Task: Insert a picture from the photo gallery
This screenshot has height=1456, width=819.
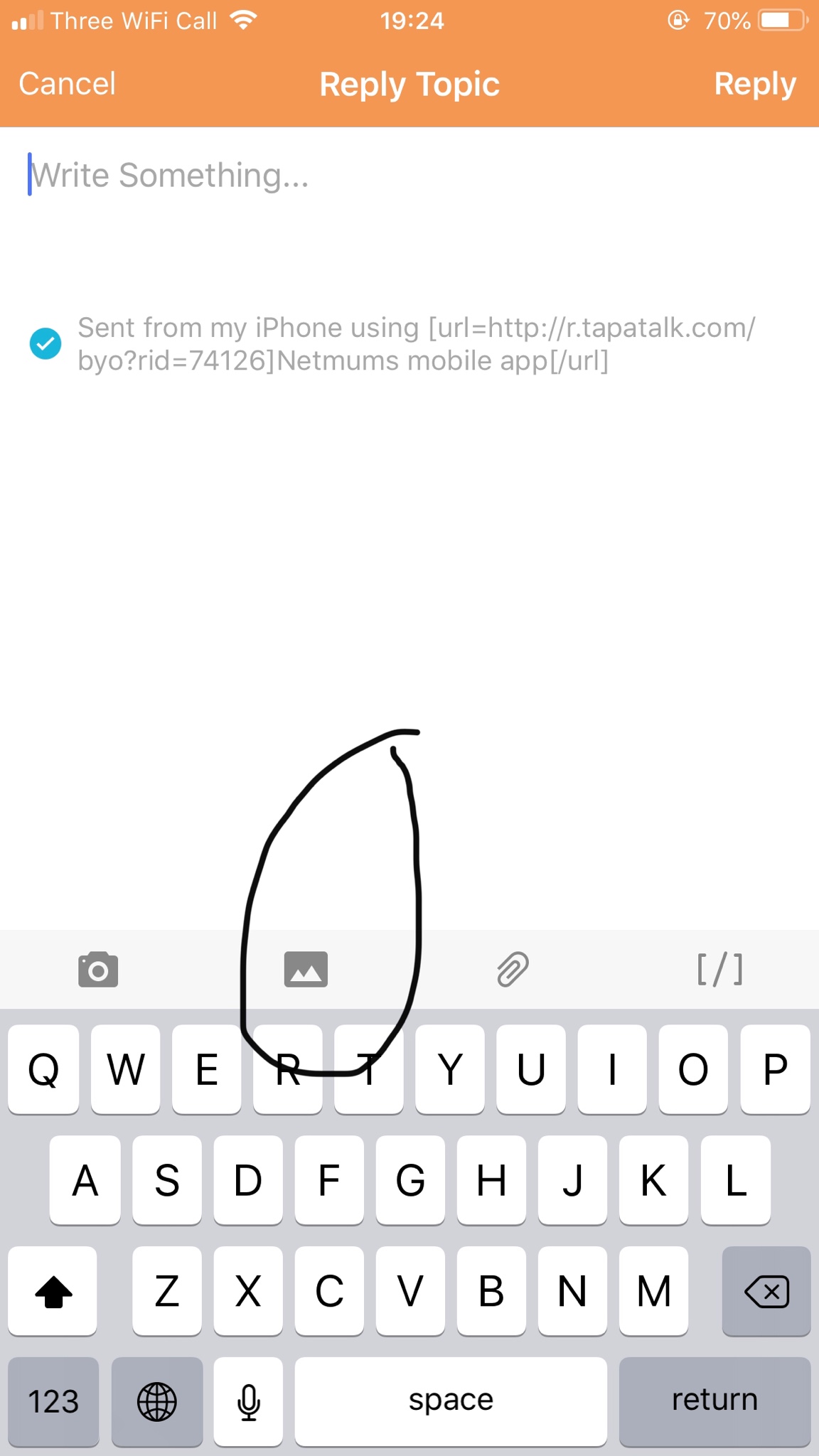Action: coord(306,970)
